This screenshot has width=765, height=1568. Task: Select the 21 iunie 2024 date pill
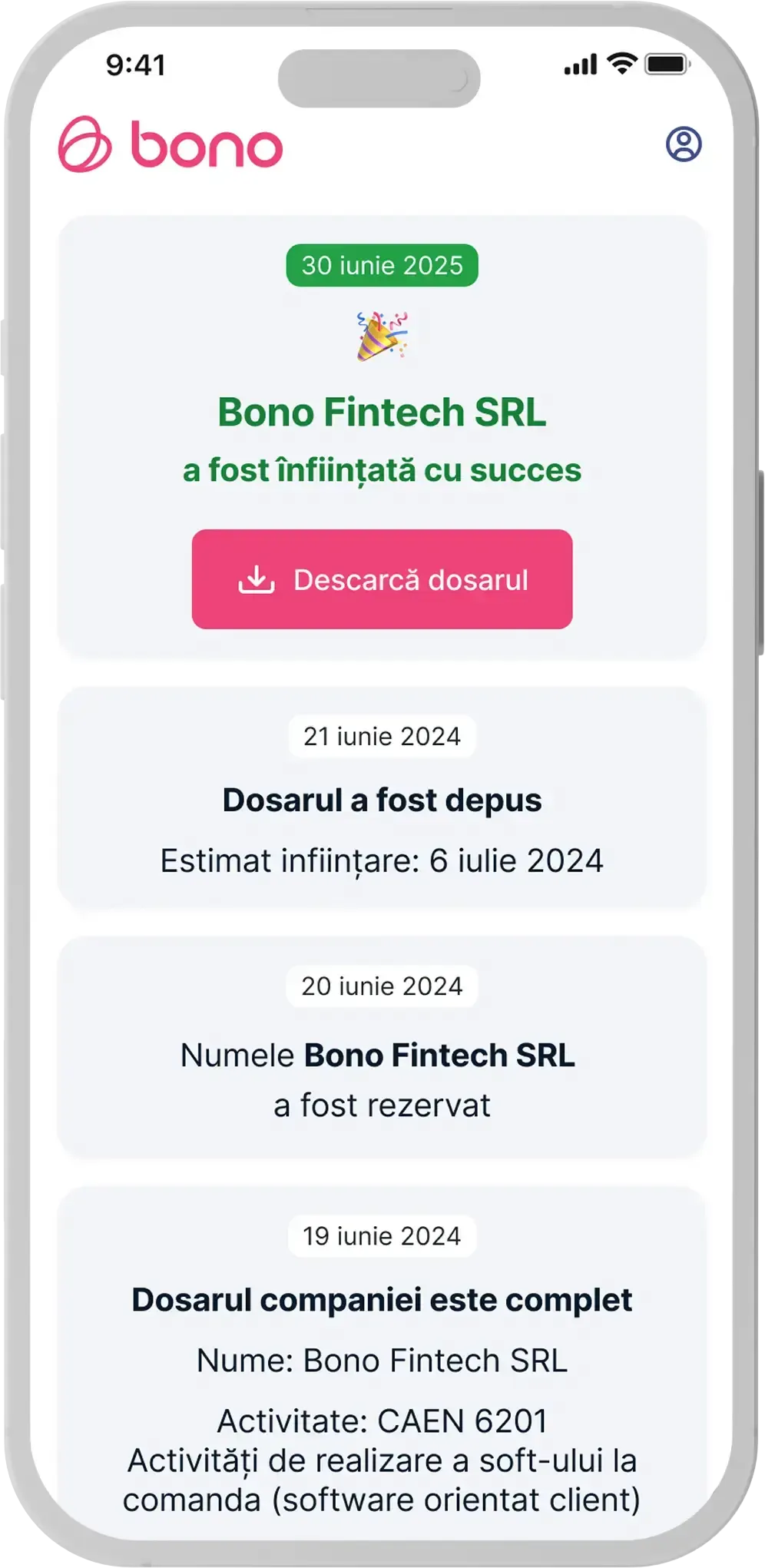click(x=382, y=736)
